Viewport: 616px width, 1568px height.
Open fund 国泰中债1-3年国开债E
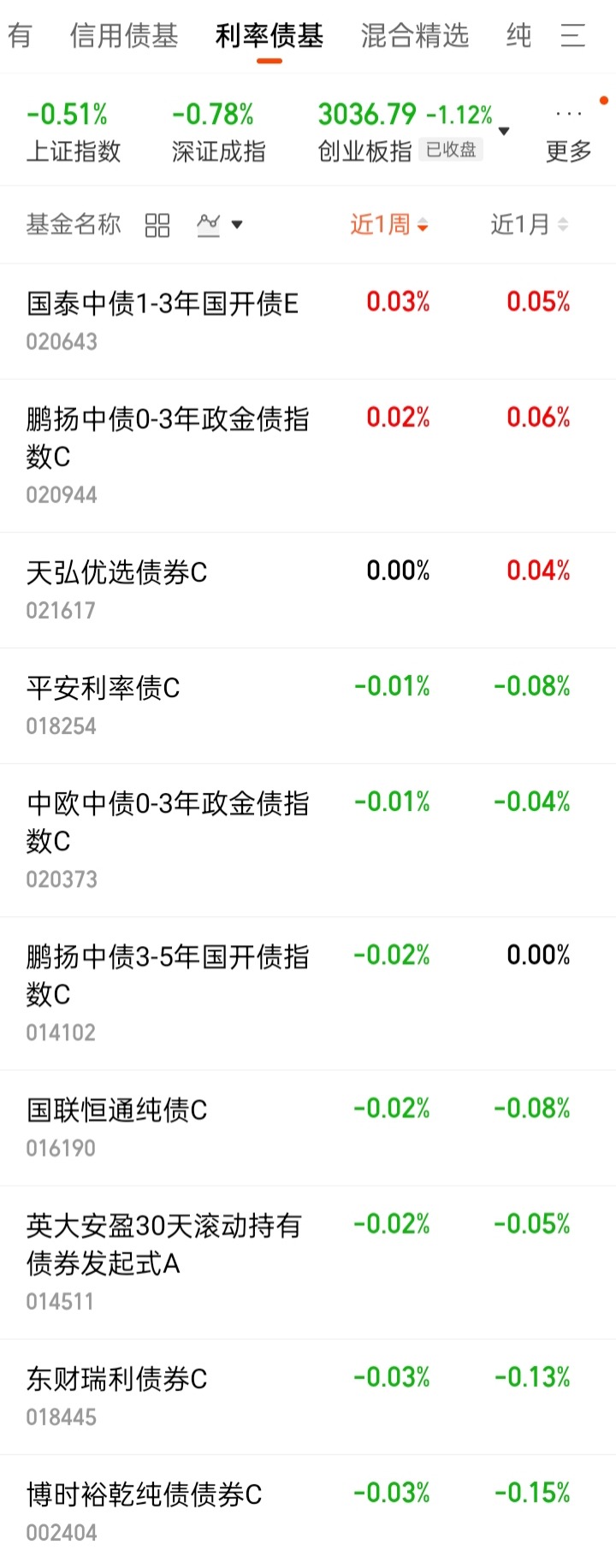(163, 320)
